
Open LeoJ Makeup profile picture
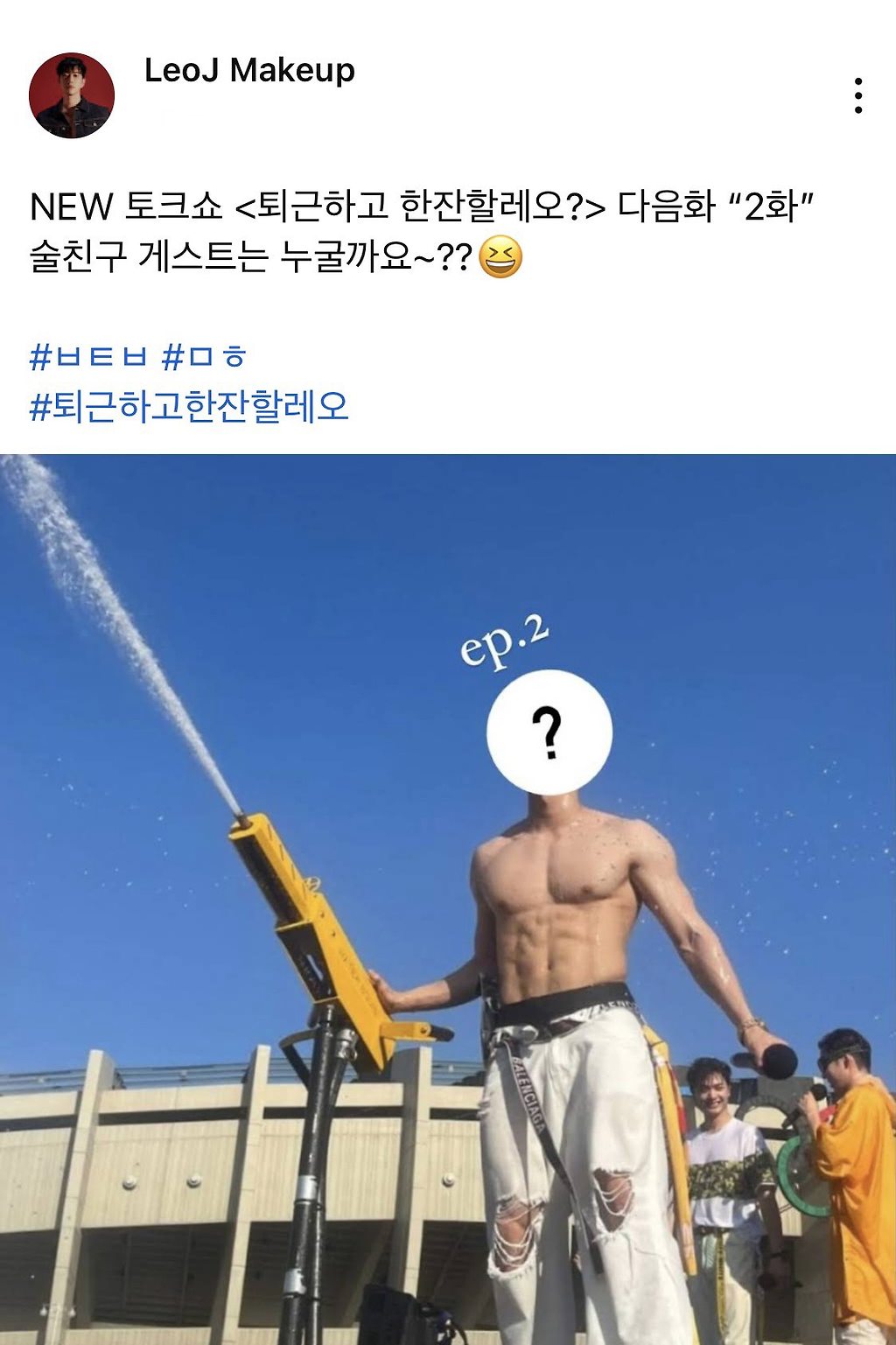[x=72, y=95]
